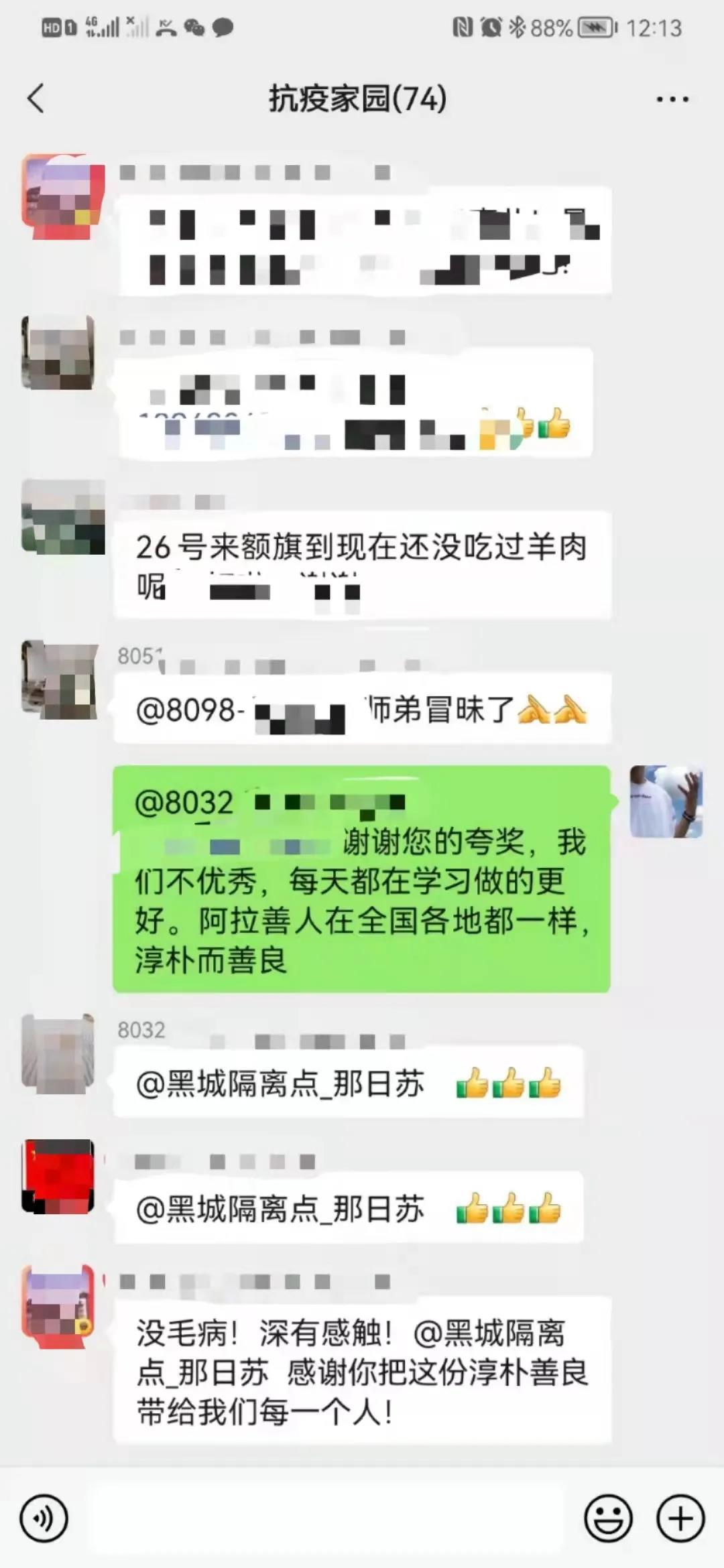
Task: Open the emoji sticker panel
Action: [608, 1518]
